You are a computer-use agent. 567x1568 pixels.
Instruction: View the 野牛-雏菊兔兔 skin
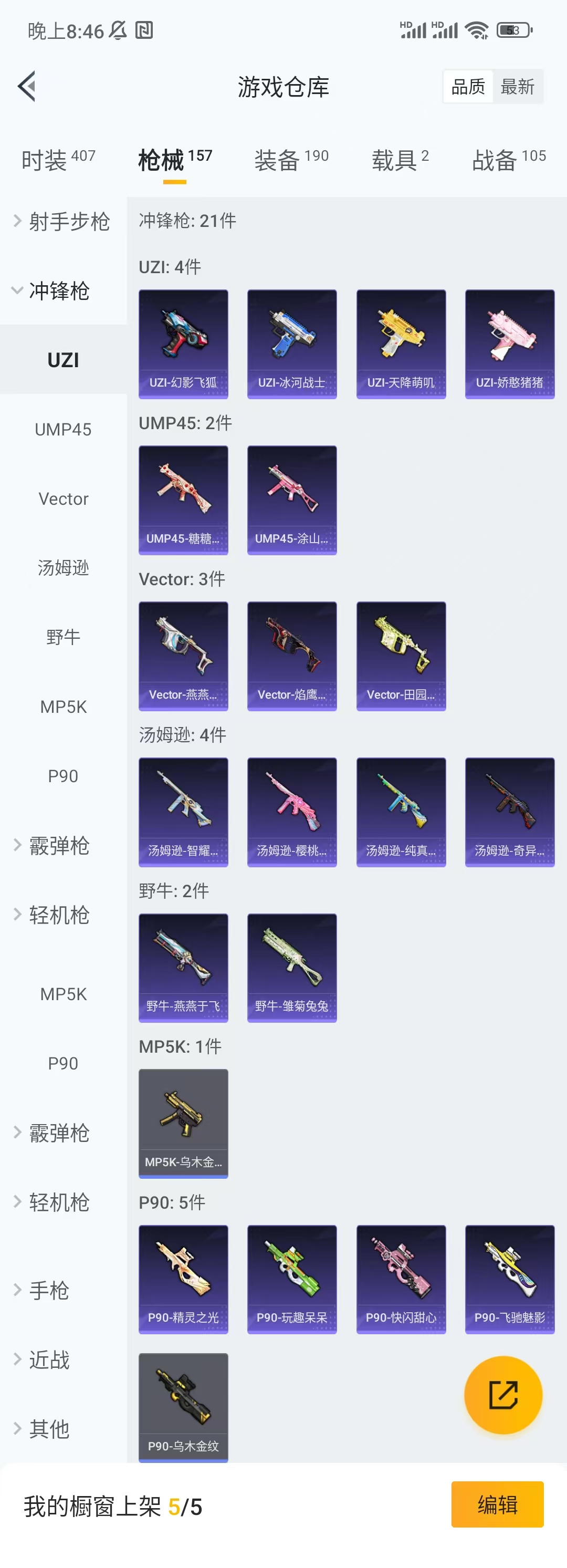291,967
